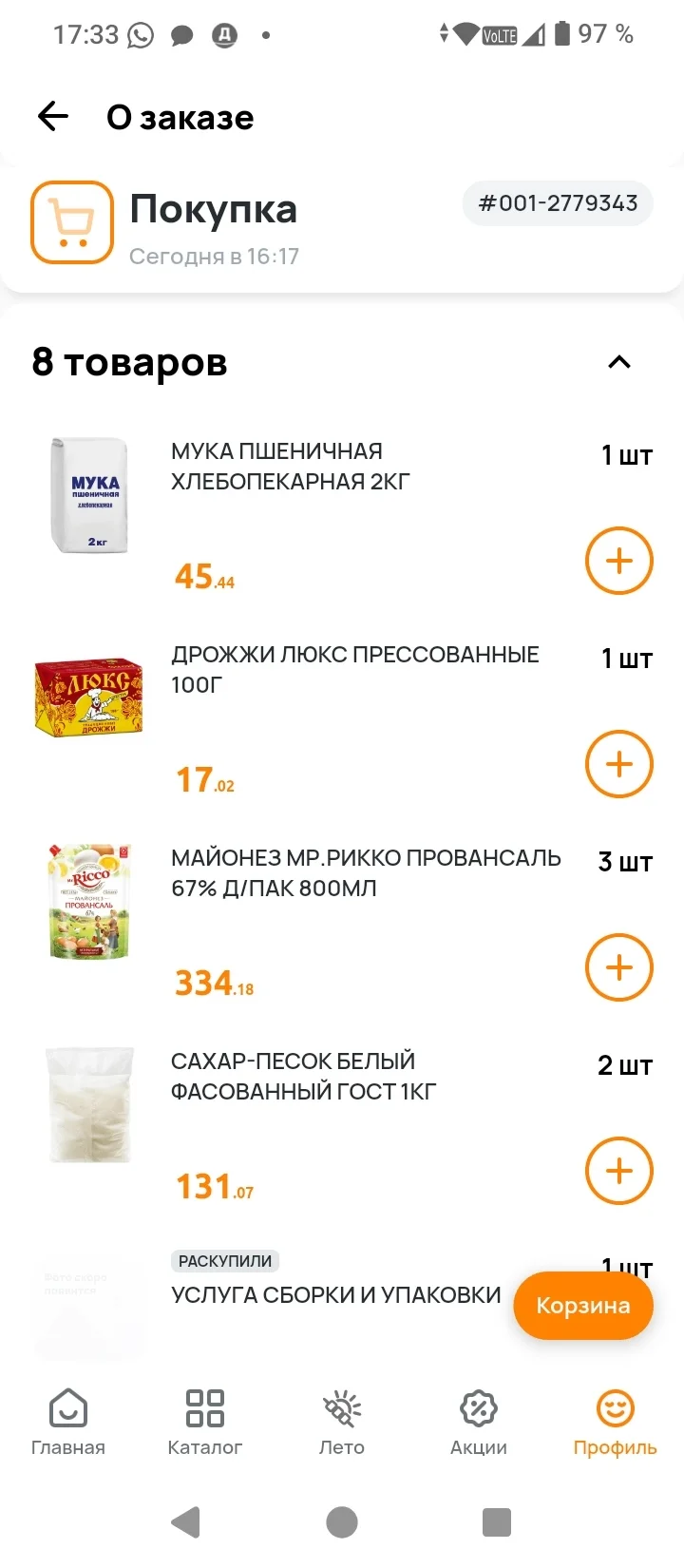Add МУКА ПШЕНИЧНАЯ to the cart
Image resolution: width=684 pixels, height=1568 pixels.
pos(618,561)
